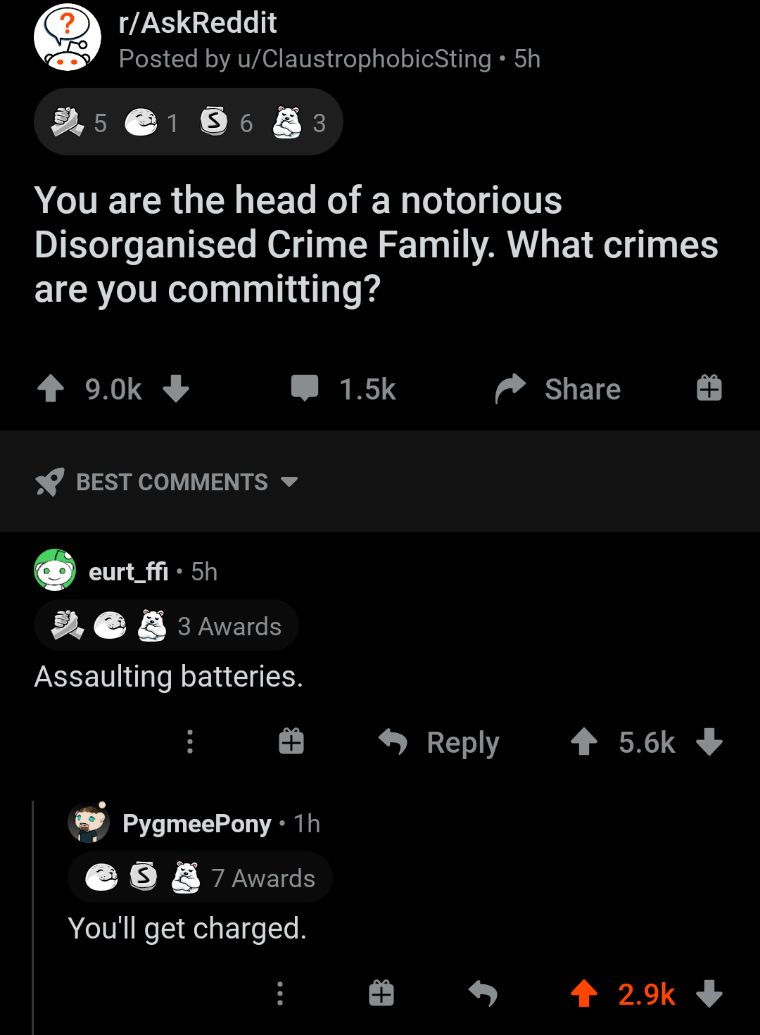Share this post
This screenshot has width=760, height=1035.
pos(559,388)
